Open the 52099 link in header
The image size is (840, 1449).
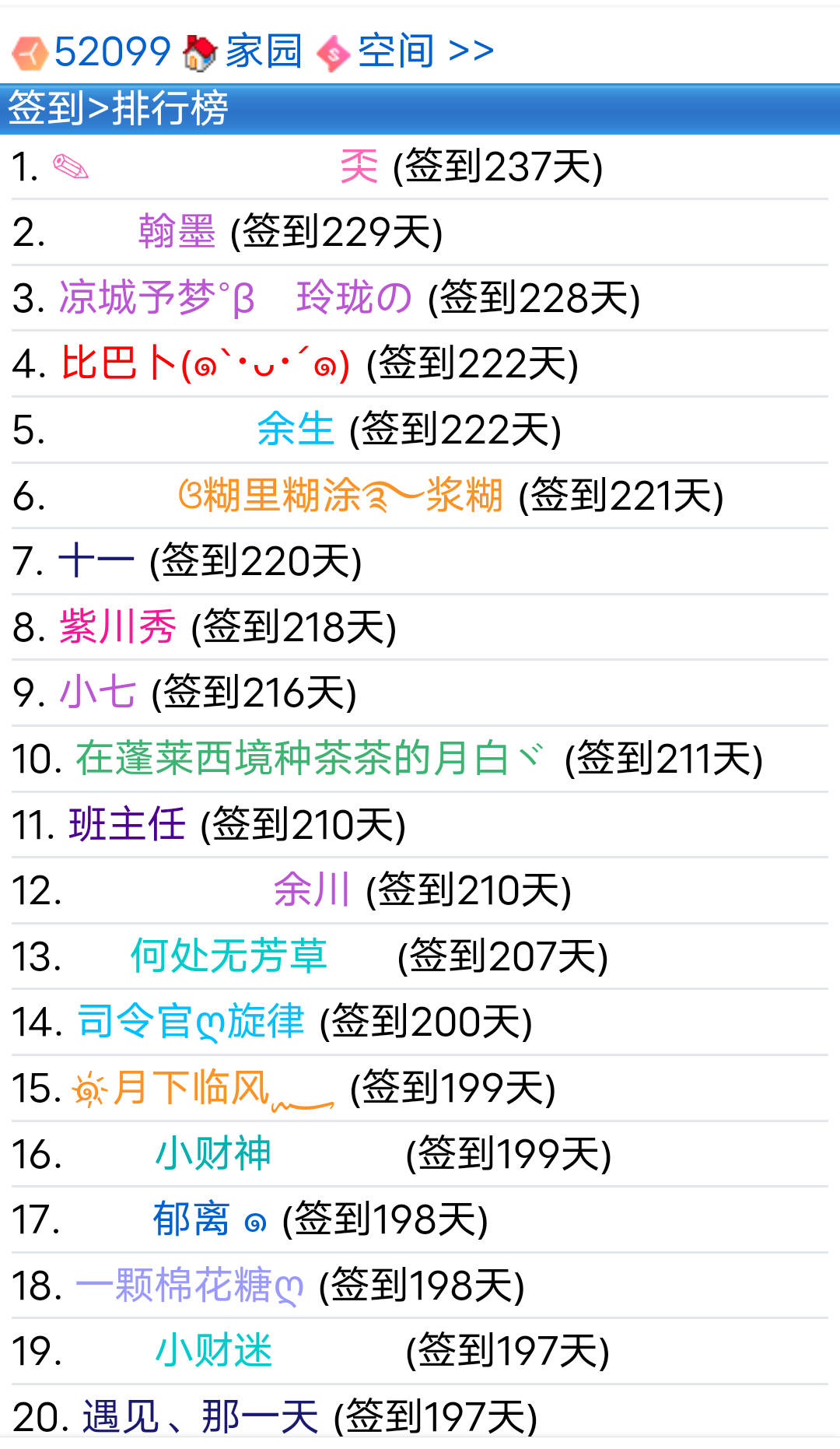[111, 52]
